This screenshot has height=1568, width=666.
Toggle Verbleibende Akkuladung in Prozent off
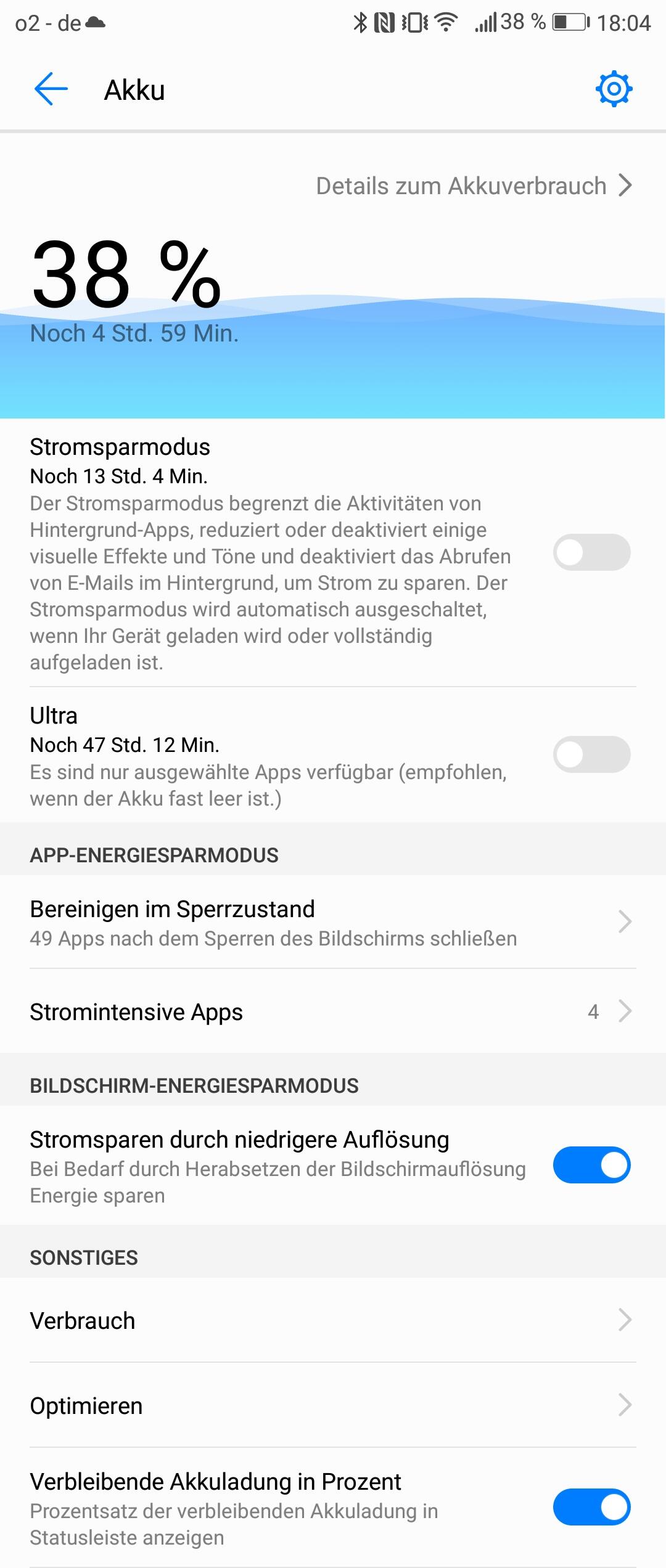point(591,1508)
